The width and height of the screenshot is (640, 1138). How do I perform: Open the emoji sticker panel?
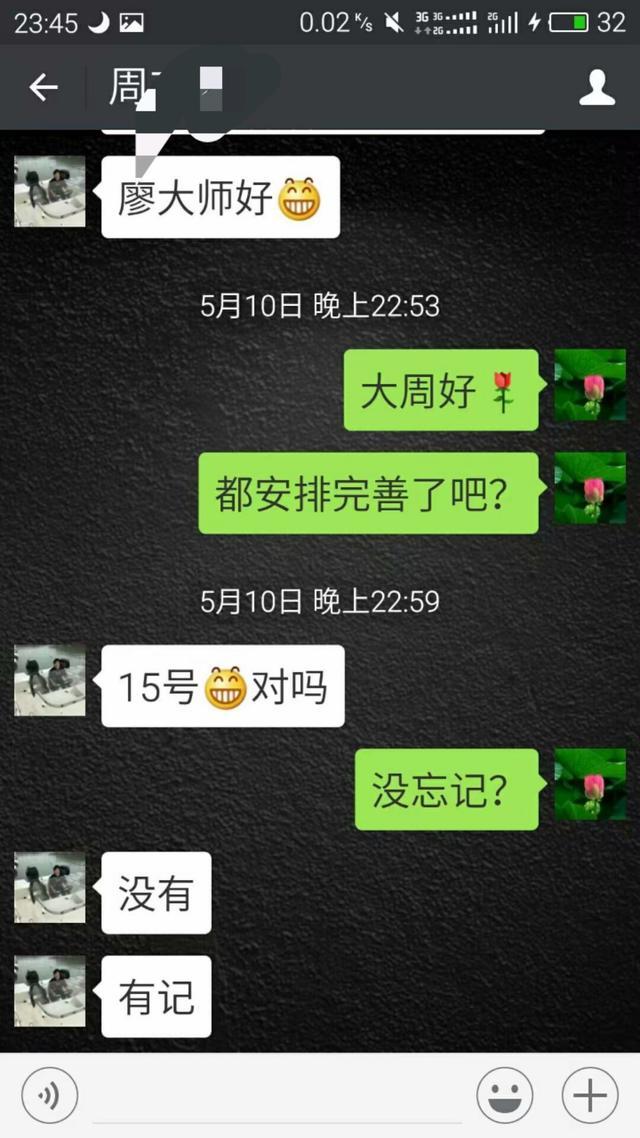pos(504,1095)
